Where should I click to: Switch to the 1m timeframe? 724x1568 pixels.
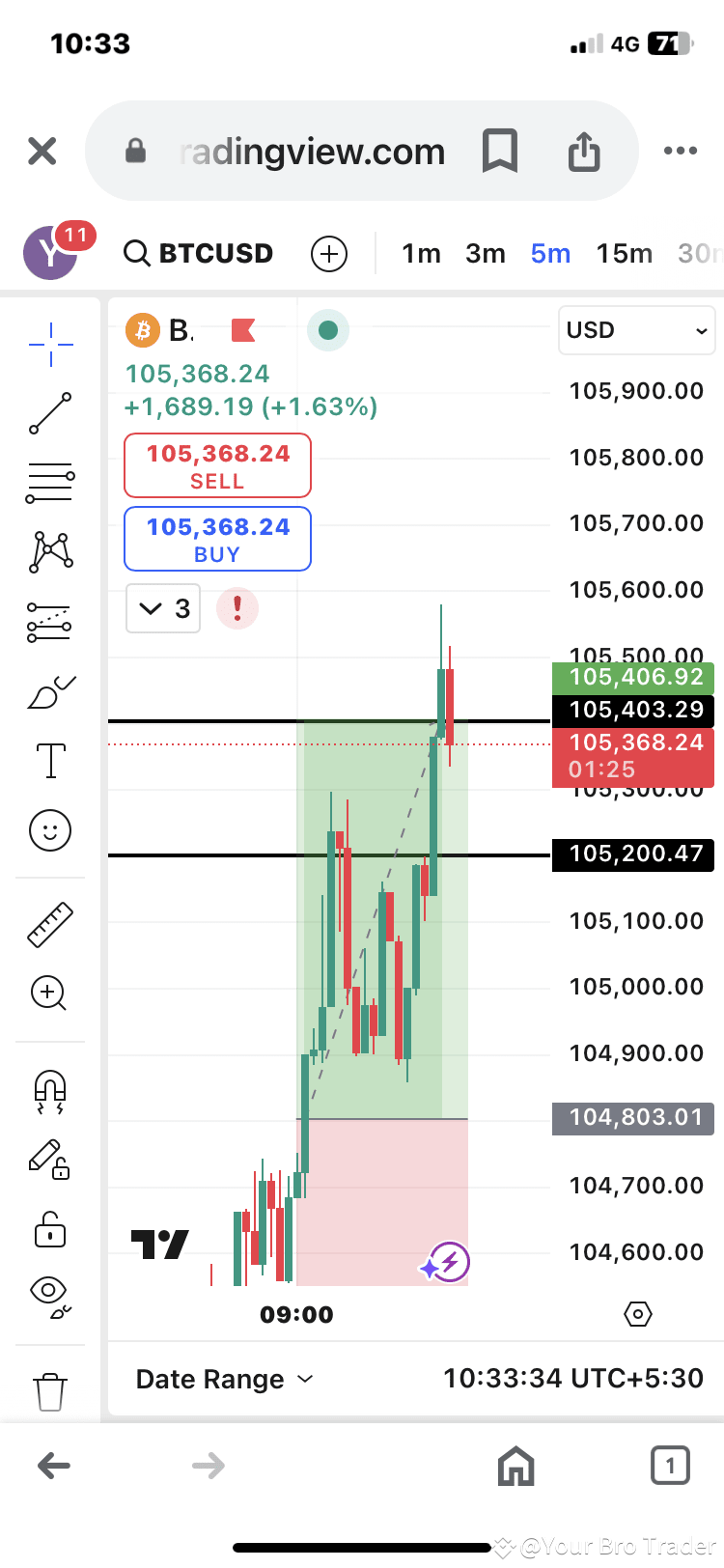(x=421, y=253)
